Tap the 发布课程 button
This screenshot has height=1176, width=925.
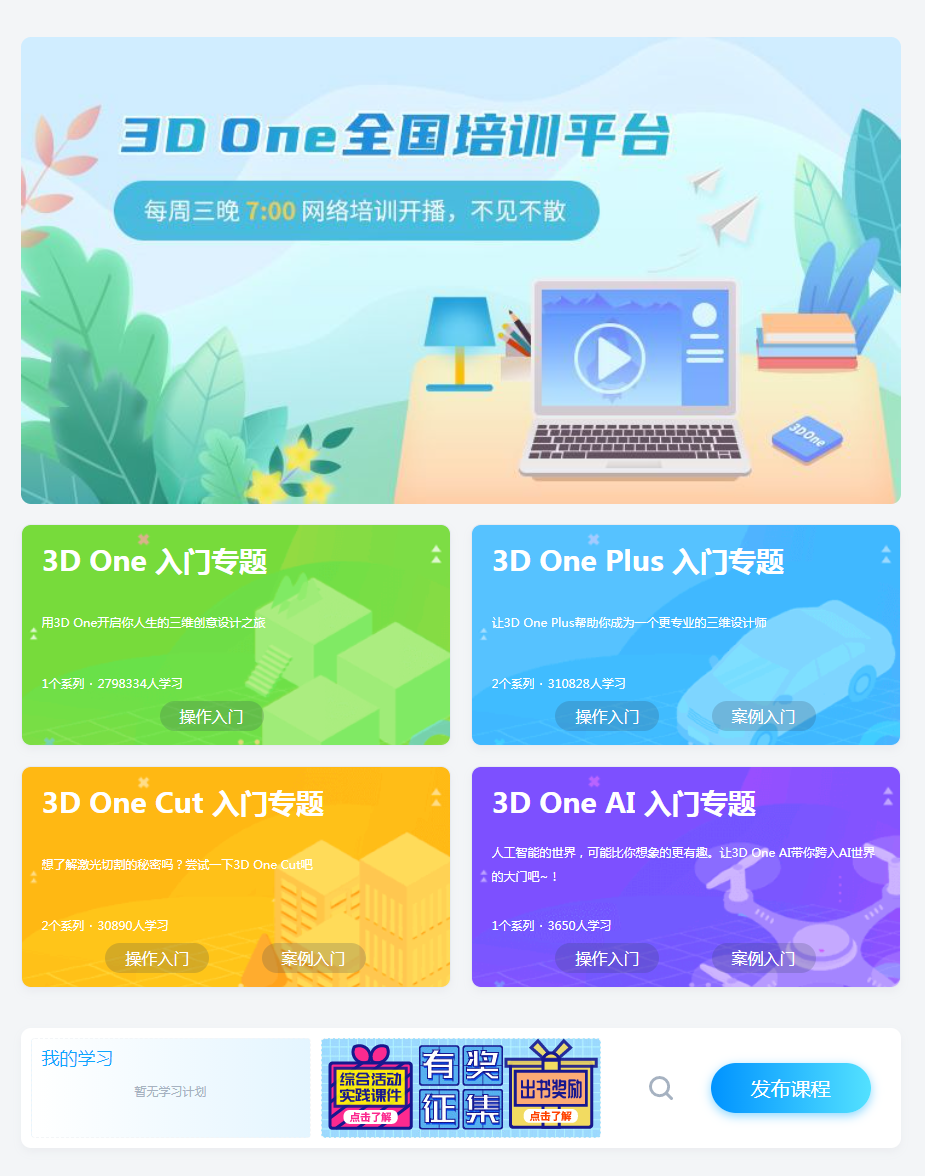tap(790, 1088)
